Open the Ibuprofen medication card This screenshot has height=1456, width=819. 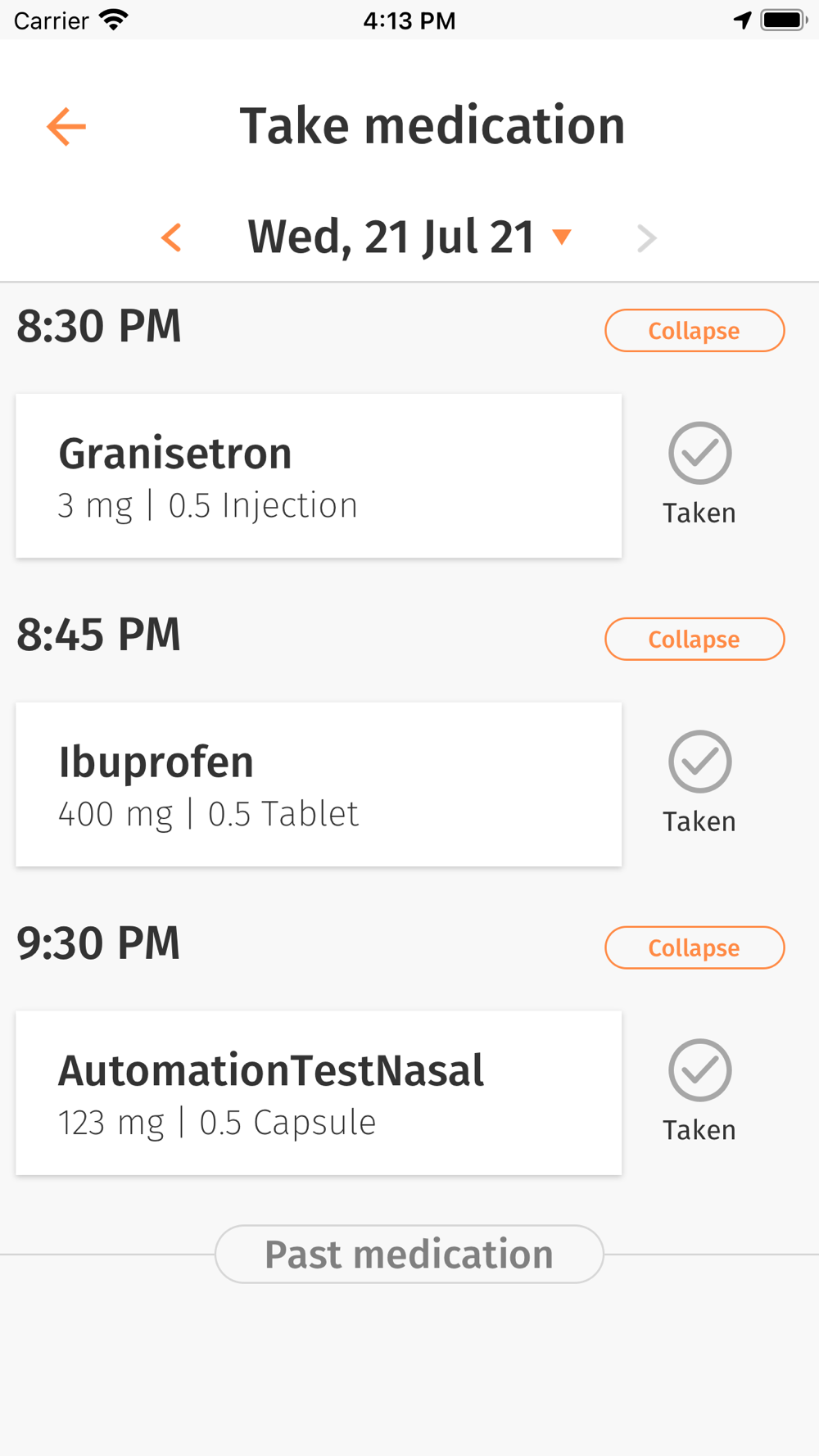[x=319, y=785]
